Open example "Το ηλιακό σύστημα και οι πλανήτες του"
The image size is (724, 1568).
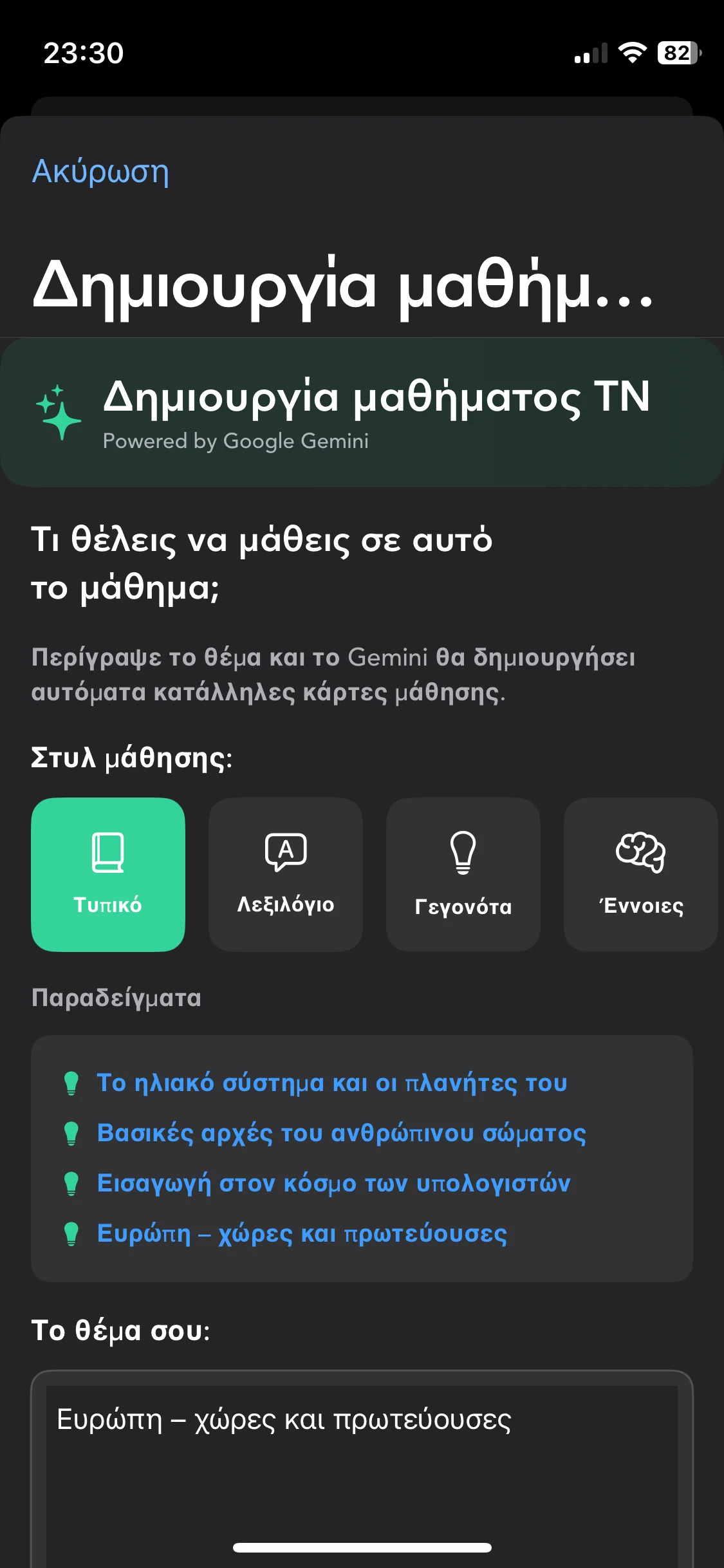[331, 1082]
